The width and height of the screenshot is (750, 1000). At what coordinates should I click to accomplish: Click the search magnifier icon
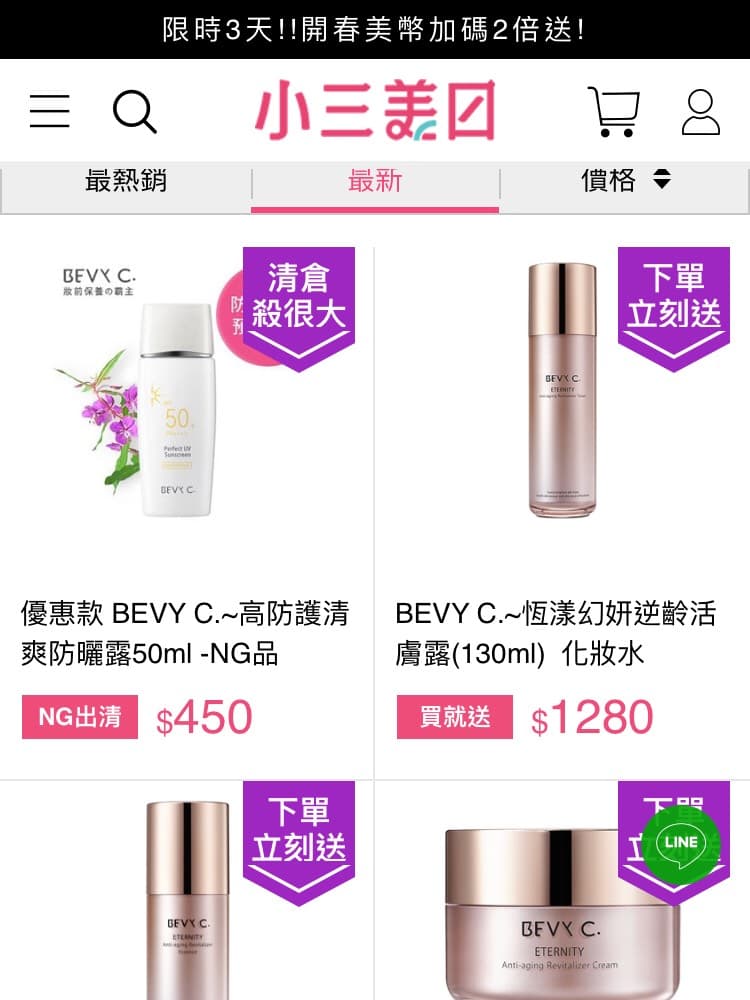[x=135, y=110]
